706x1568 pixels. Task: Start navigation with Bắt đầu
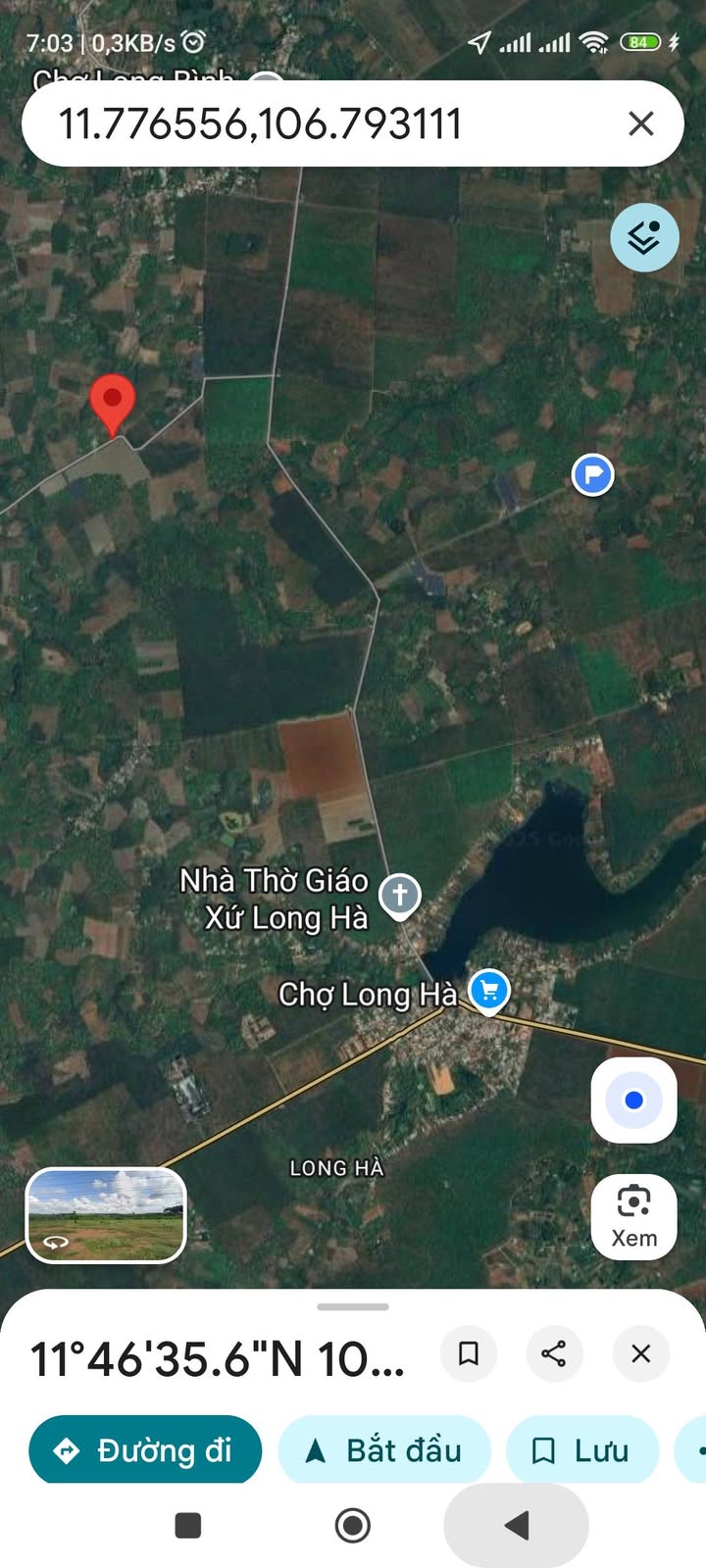(x=384, y=1450)
